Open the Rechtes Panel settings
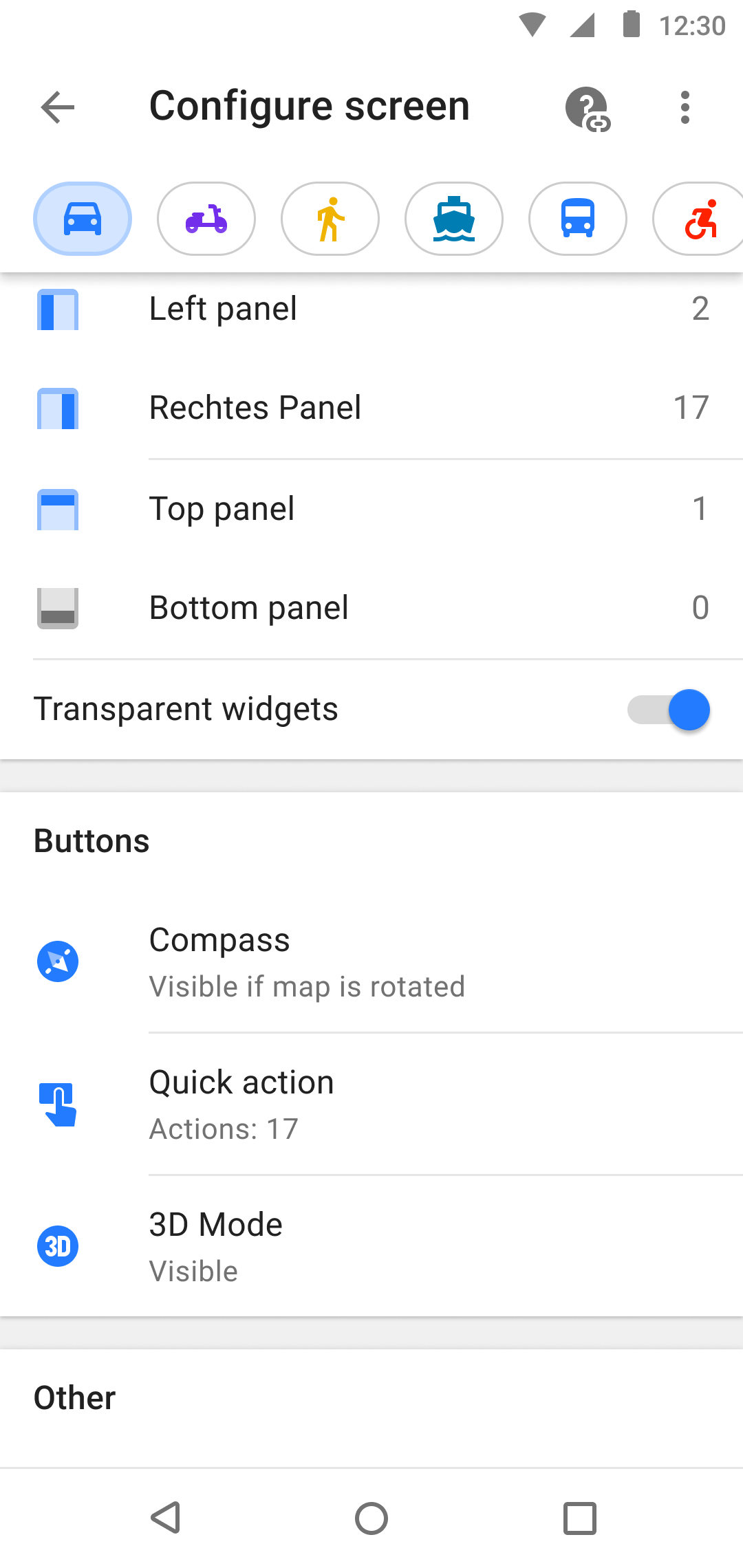Screen dimensions: 743x1568 point(371,407)
